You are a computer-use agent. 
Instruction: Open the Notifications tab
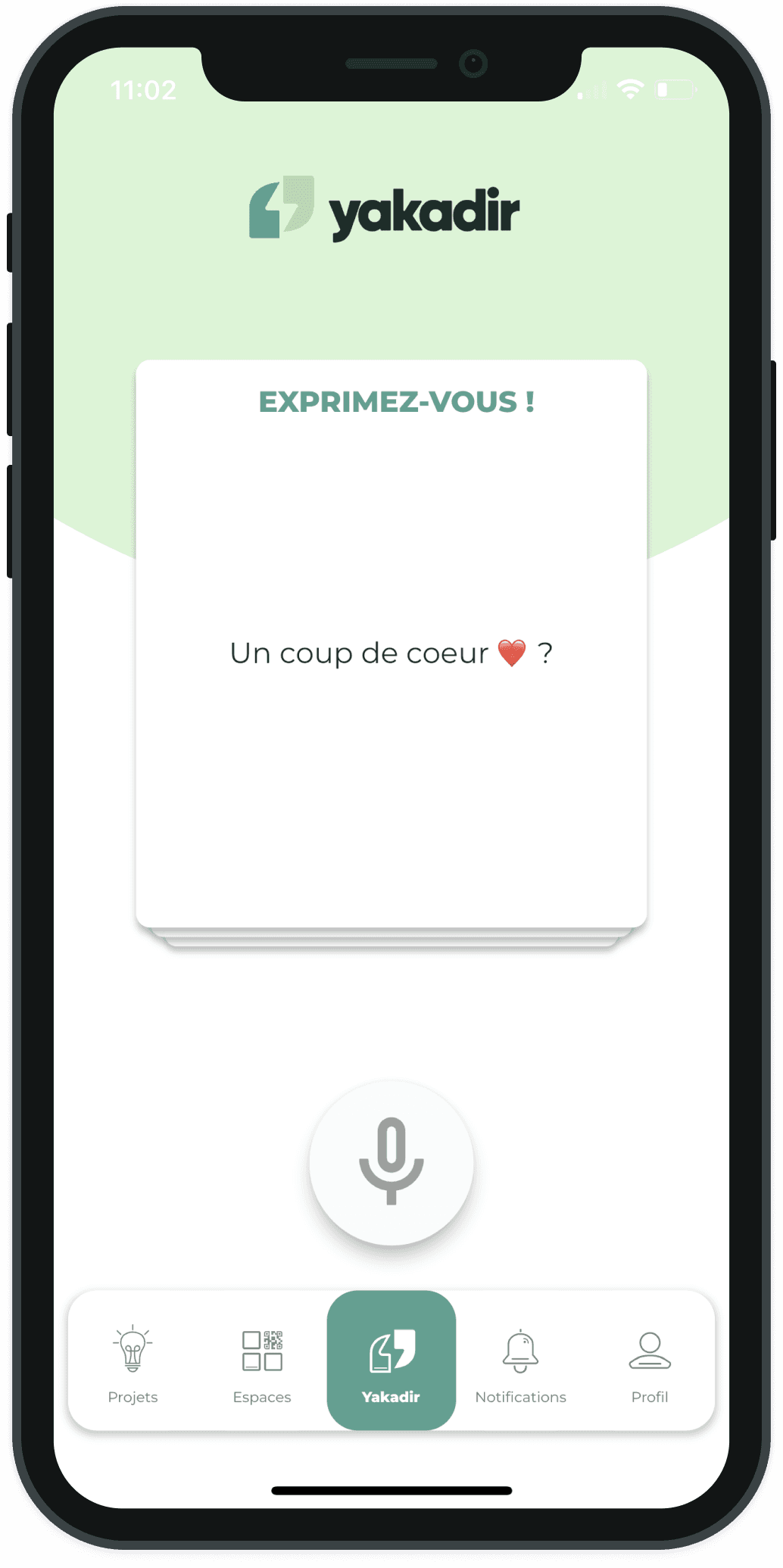pos(520,1363)
